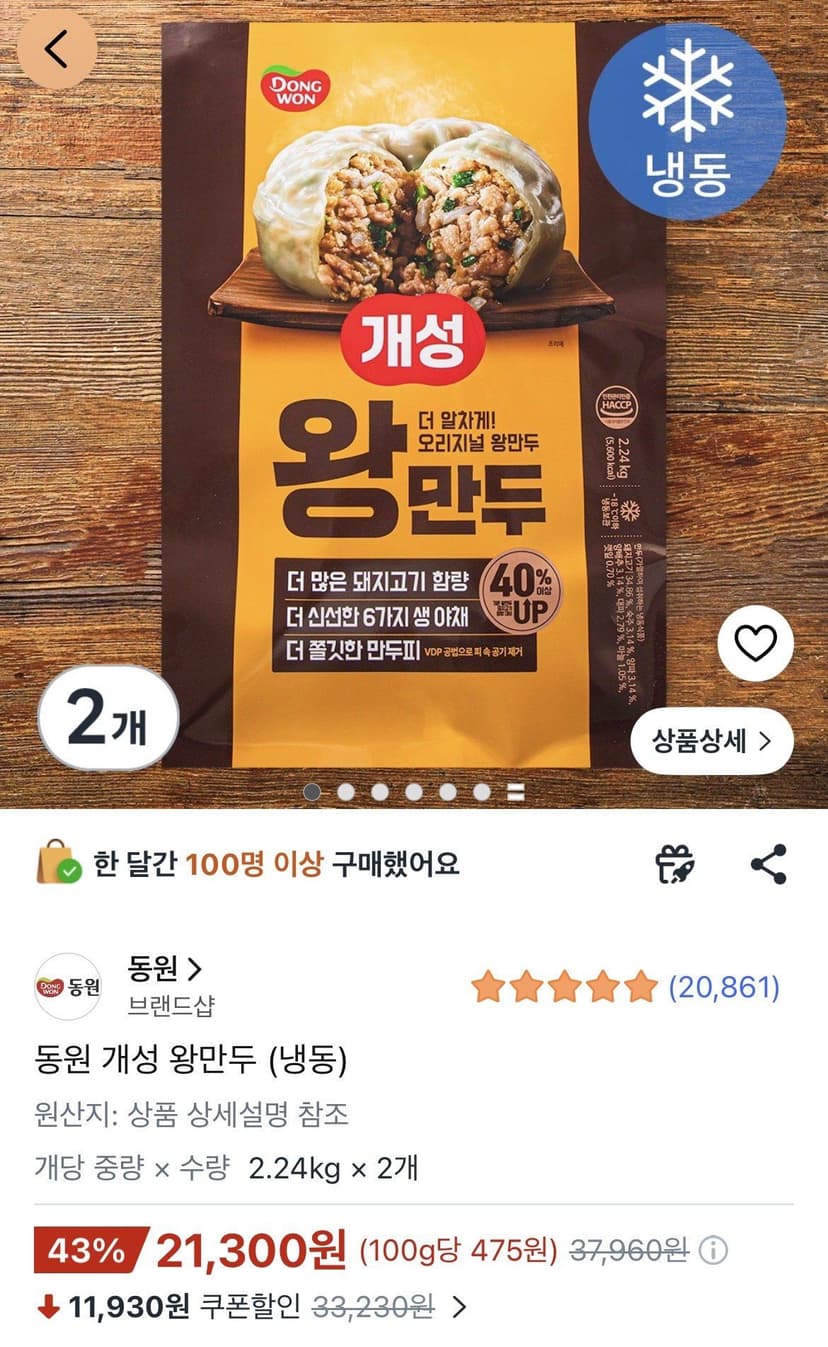Add this product to favorites with the heart
The image size is (828, 1347).
coord(755,643)
